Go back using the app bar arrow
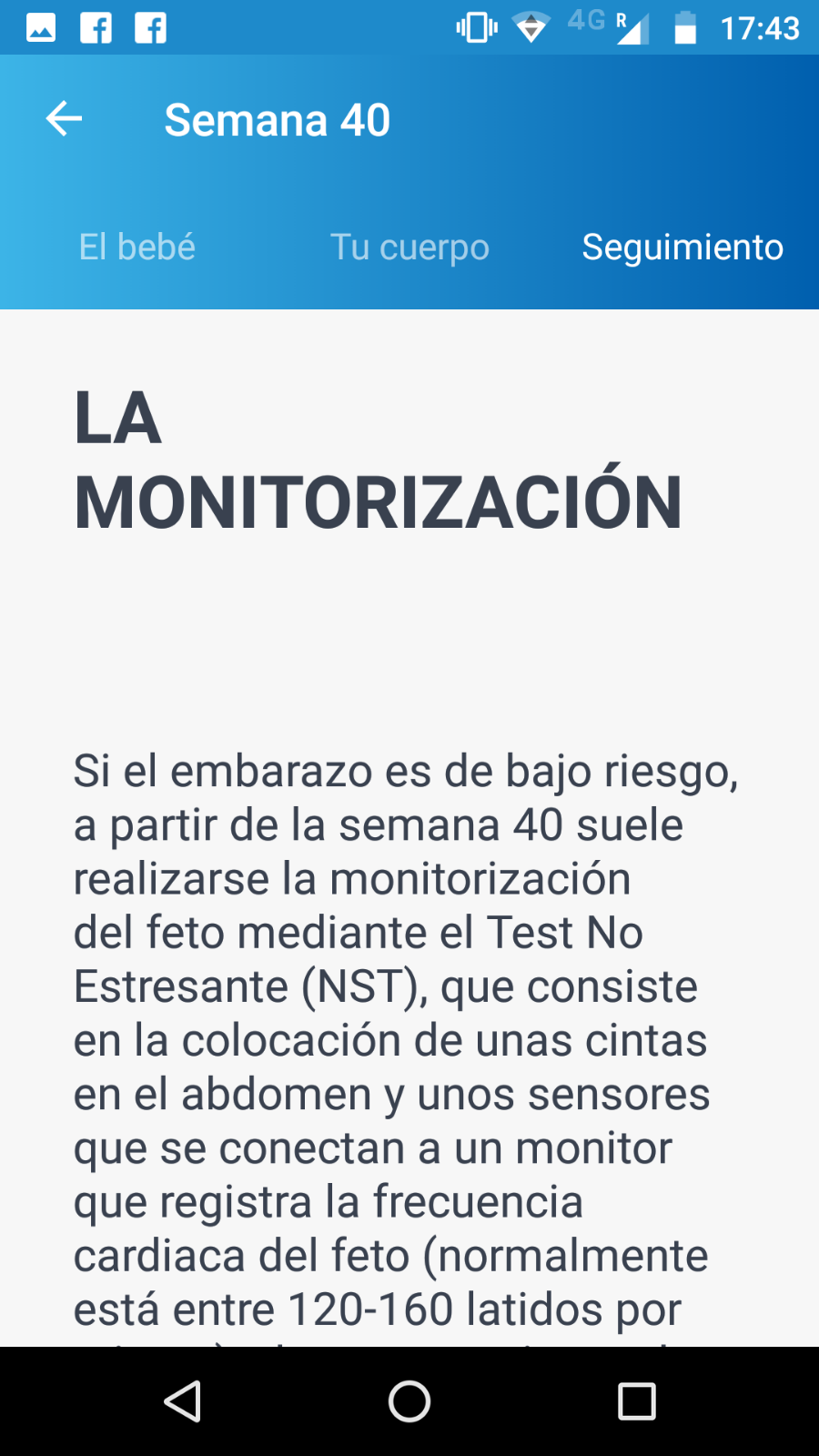819x1456 pixels. 64,119
